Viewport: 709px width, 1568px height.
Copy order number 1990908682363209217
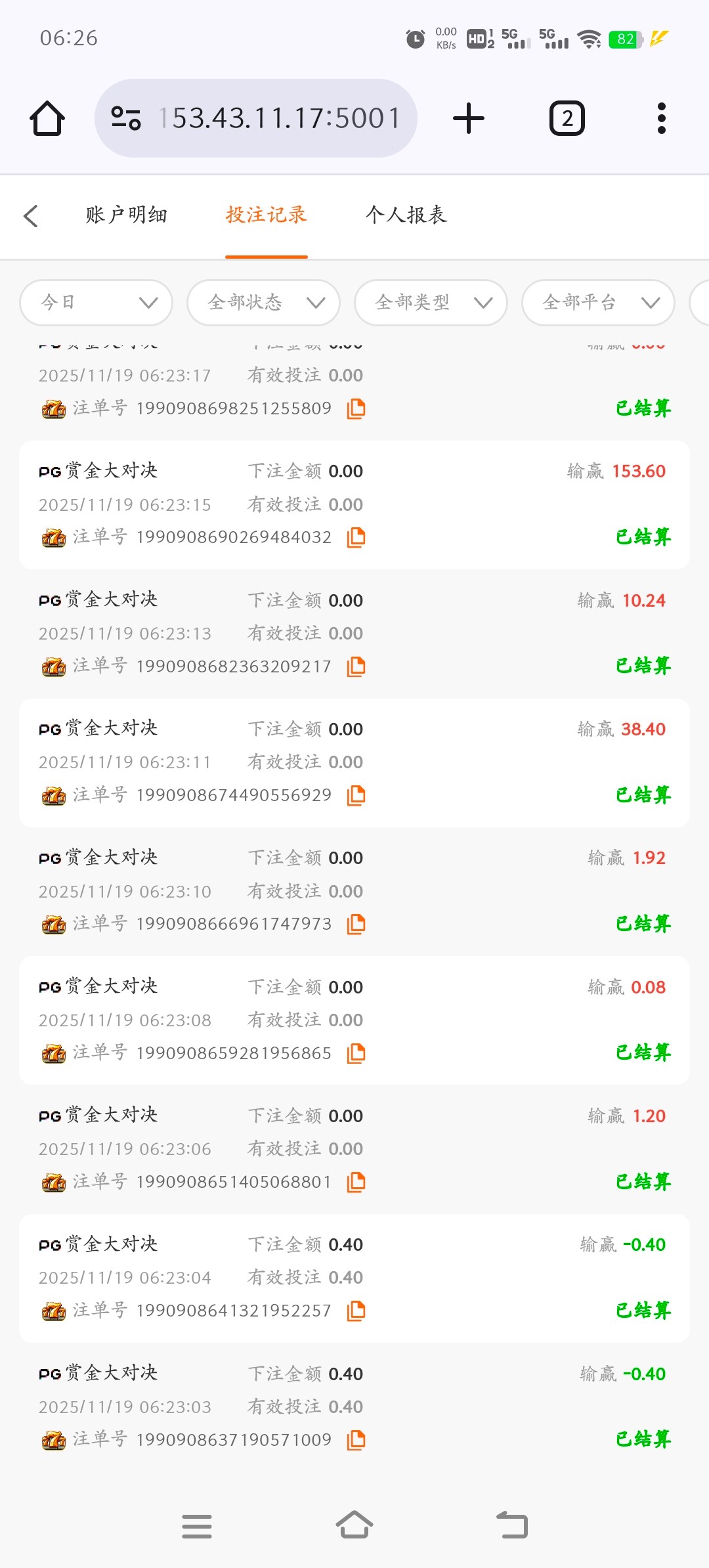(x=356, y=666)
